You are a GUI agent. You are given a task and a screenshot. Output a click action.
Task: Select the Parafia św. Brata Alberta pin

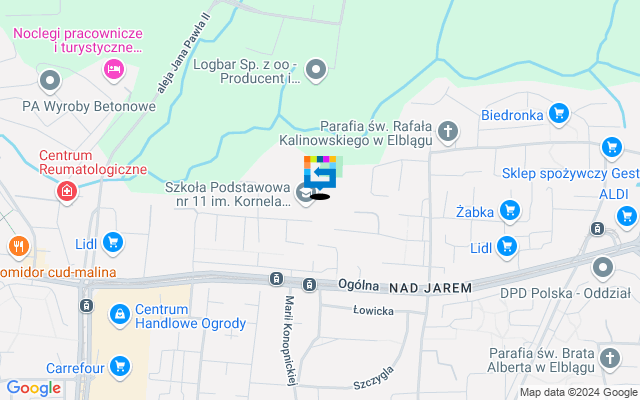[611, 359]
